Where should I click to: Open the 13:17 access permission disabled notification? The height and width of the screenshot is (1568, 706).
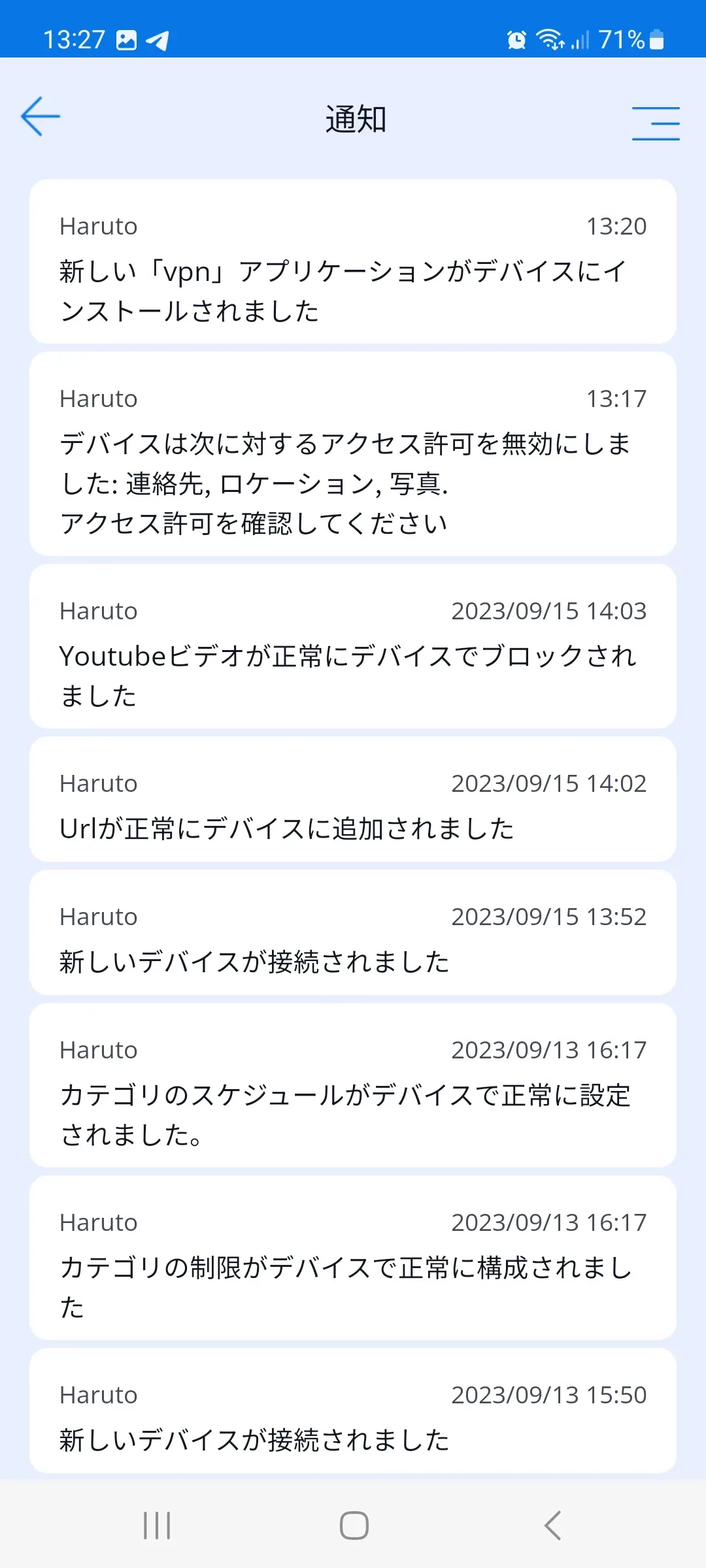[353, 454]
